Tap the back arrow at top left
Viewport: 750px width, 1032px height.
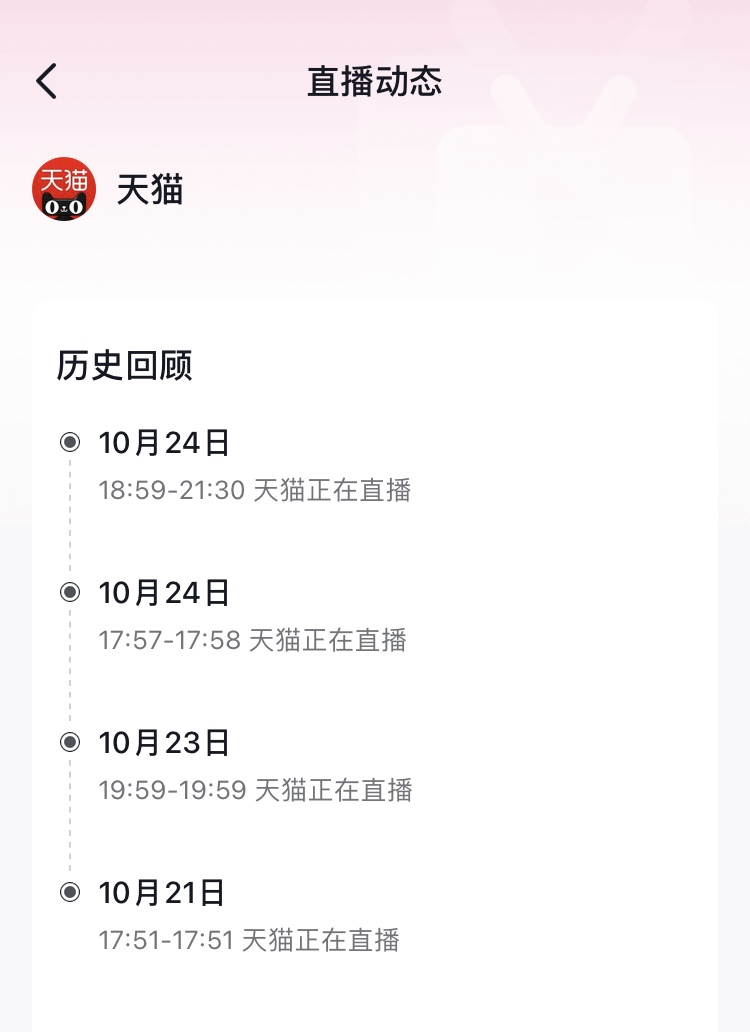tap(46, 80)
